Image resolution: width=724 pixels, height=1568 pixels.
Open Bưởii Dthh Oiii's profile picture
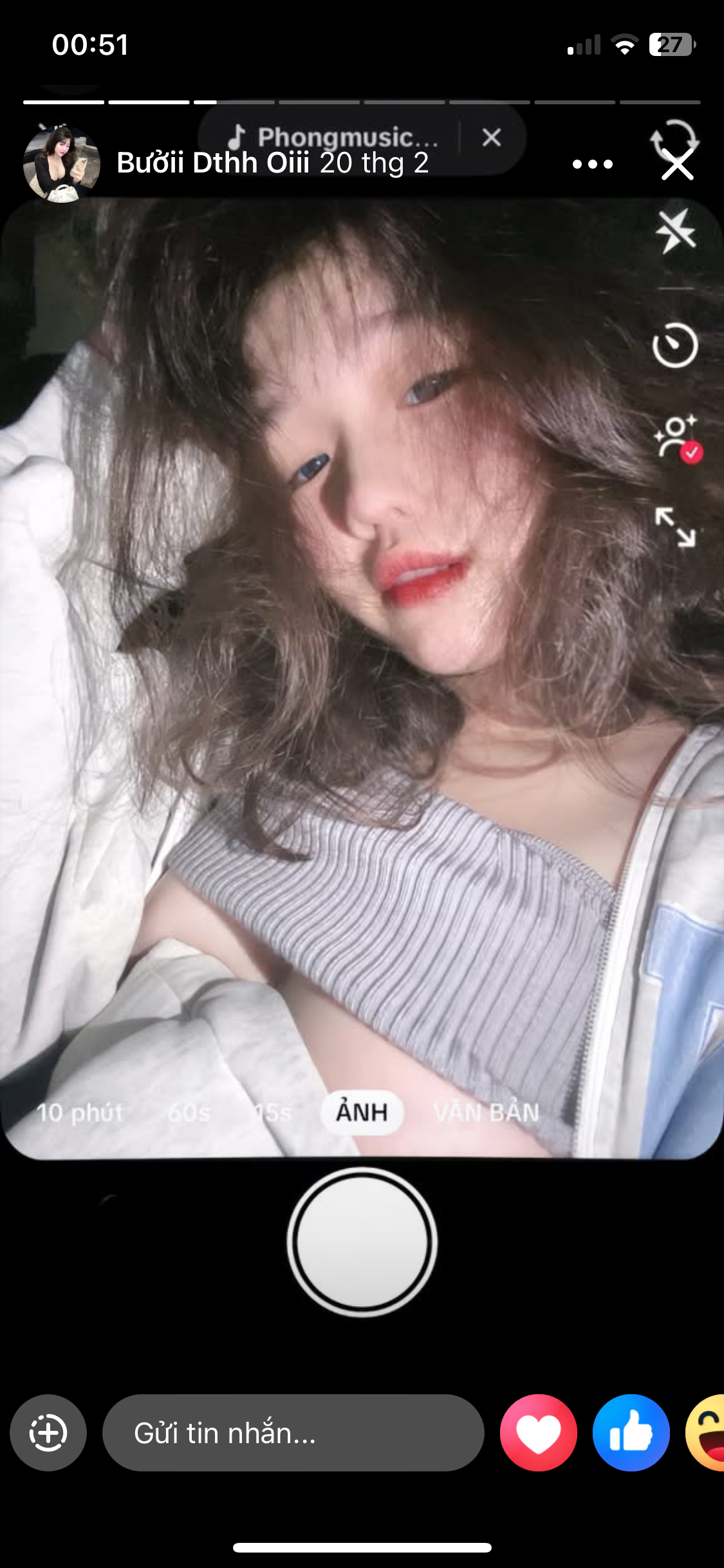61,163
